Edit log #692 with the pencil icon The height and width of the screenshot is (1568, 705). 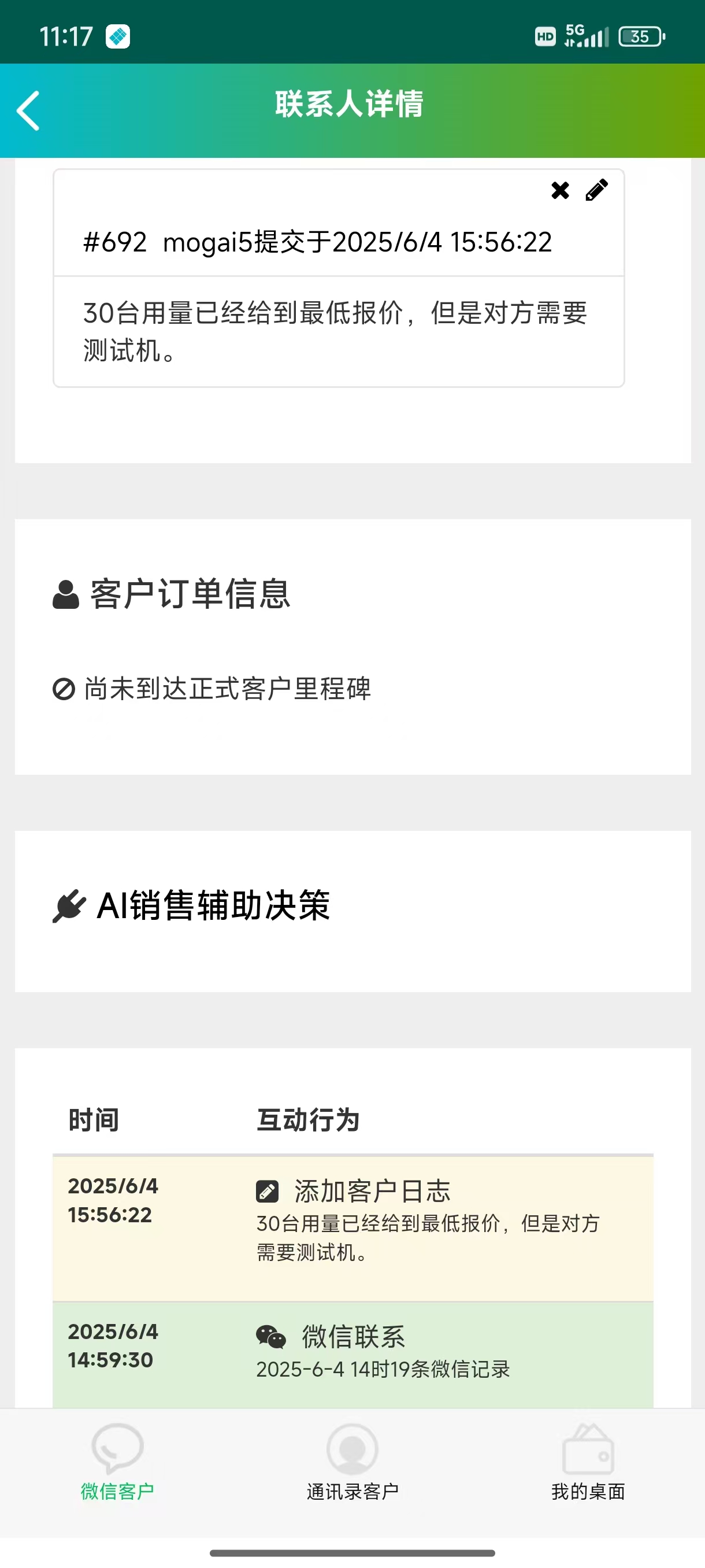(597, 191)
